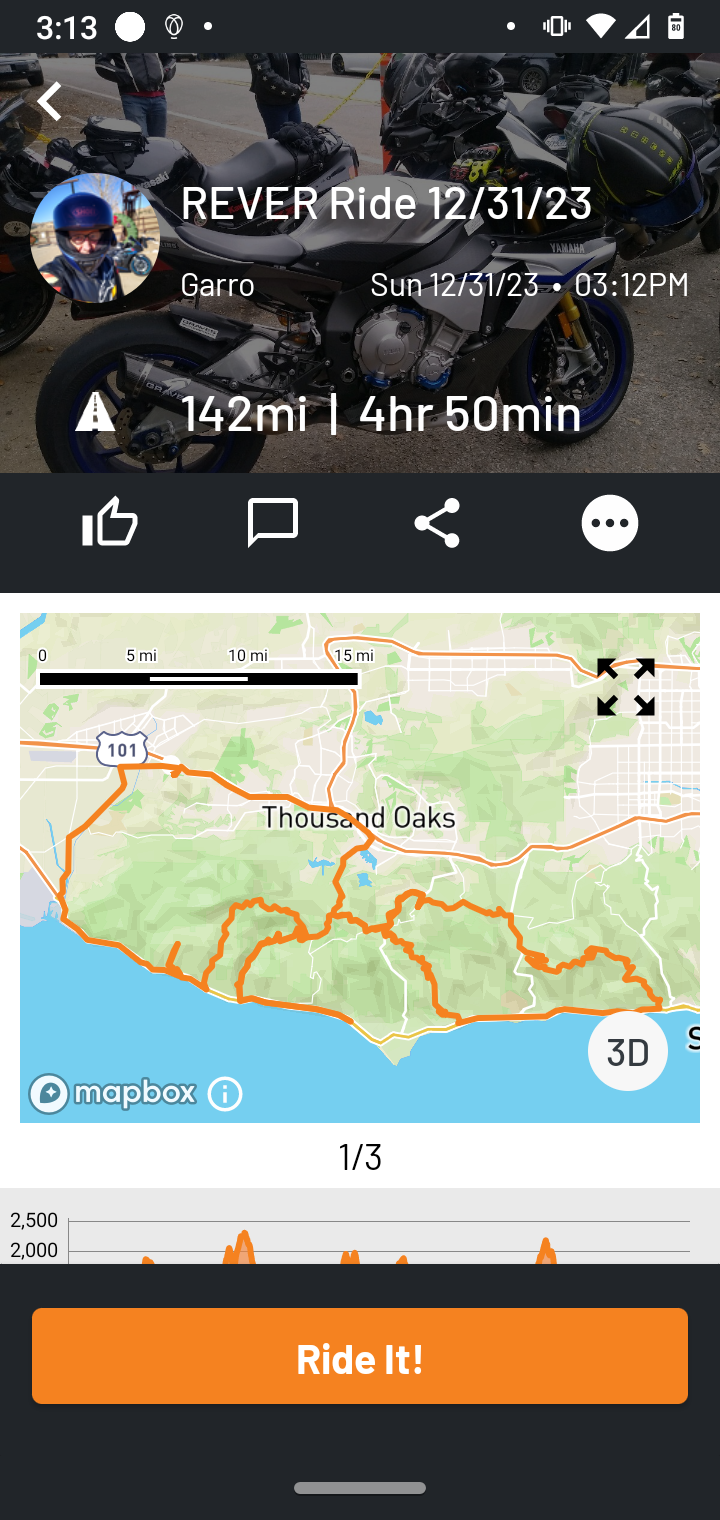720x1520 pixels.
Task: Go back using the top-left arrow
Action: click(x=49, y=101)
